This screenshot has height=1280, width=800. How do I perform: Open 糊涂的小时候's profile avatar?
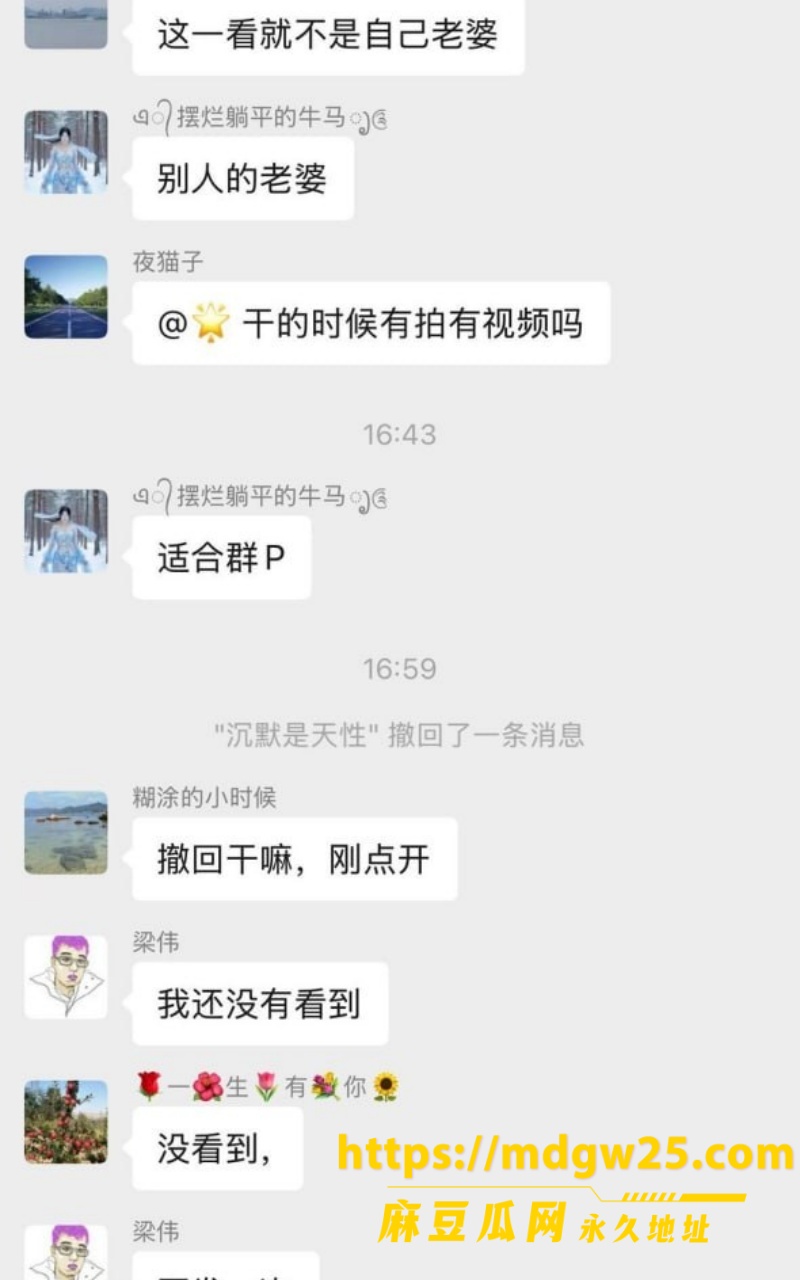click(x=66, y=832)
